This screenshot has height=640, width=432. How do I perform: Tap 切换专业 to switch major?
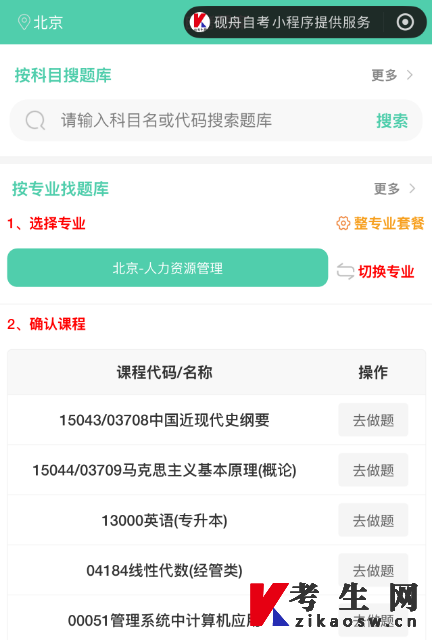pyautogui.click(x=375, y=271)
